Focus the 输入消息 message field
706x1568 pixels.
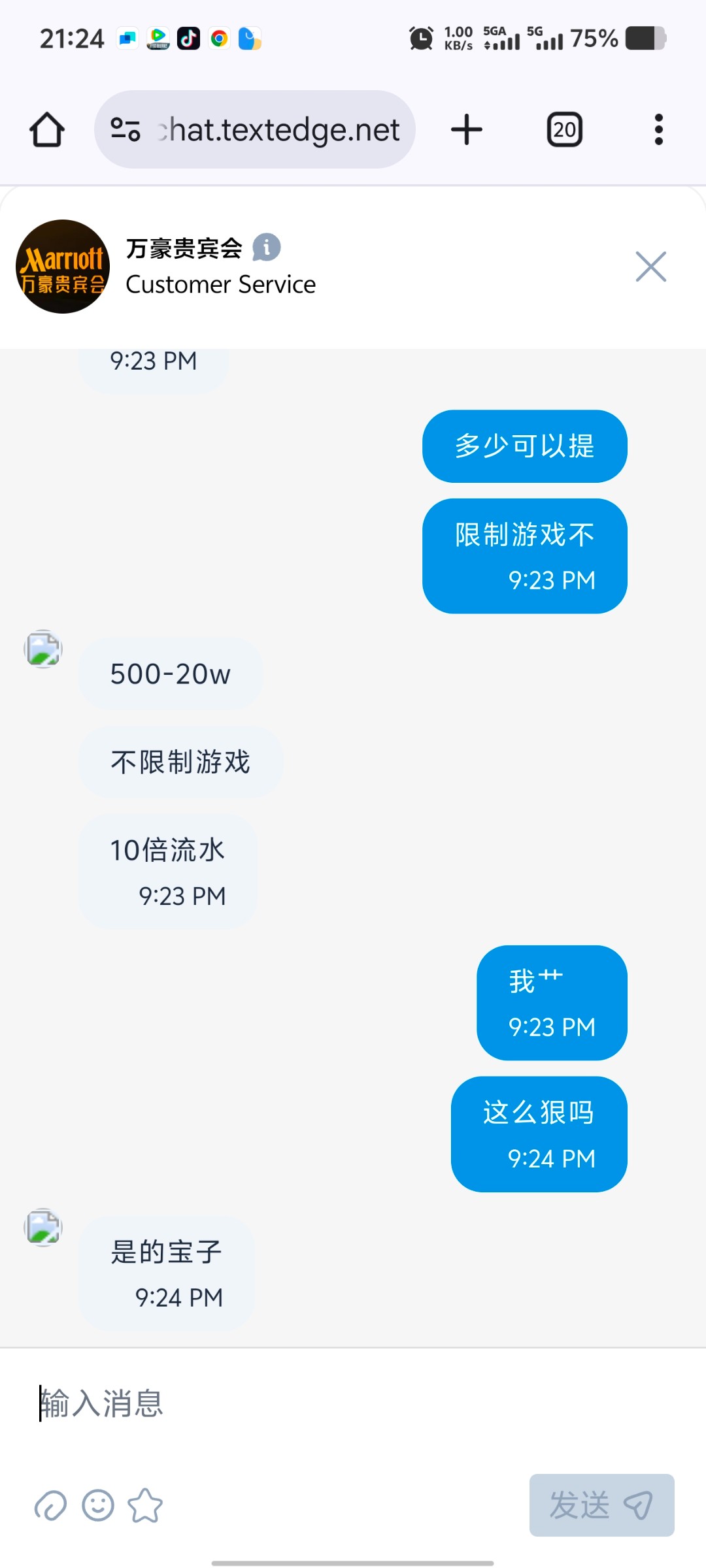[x=353, y=1403]
